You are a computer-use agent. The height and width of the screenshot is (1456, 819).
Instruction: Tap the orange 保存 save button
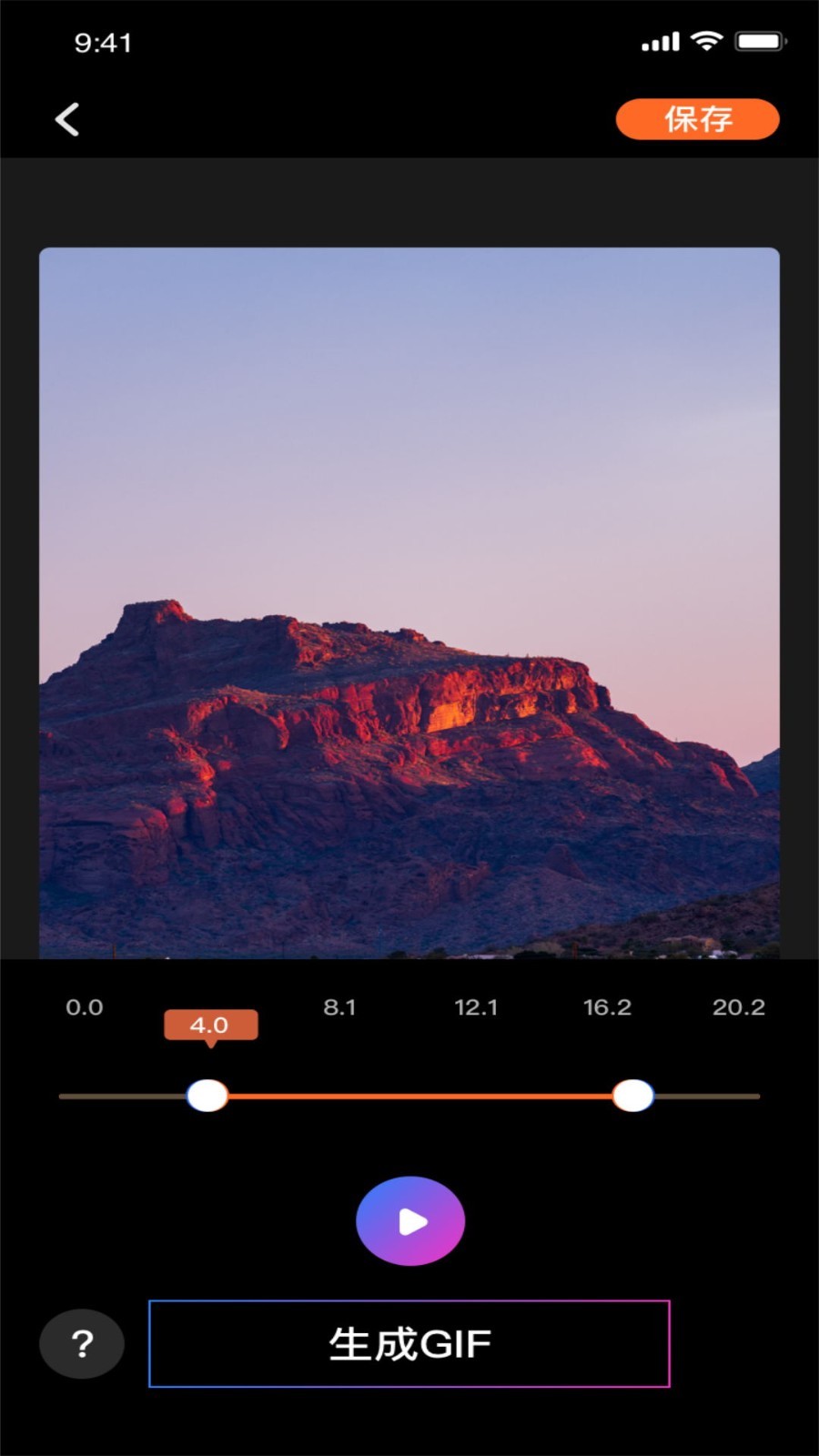(x=697, y=119)
